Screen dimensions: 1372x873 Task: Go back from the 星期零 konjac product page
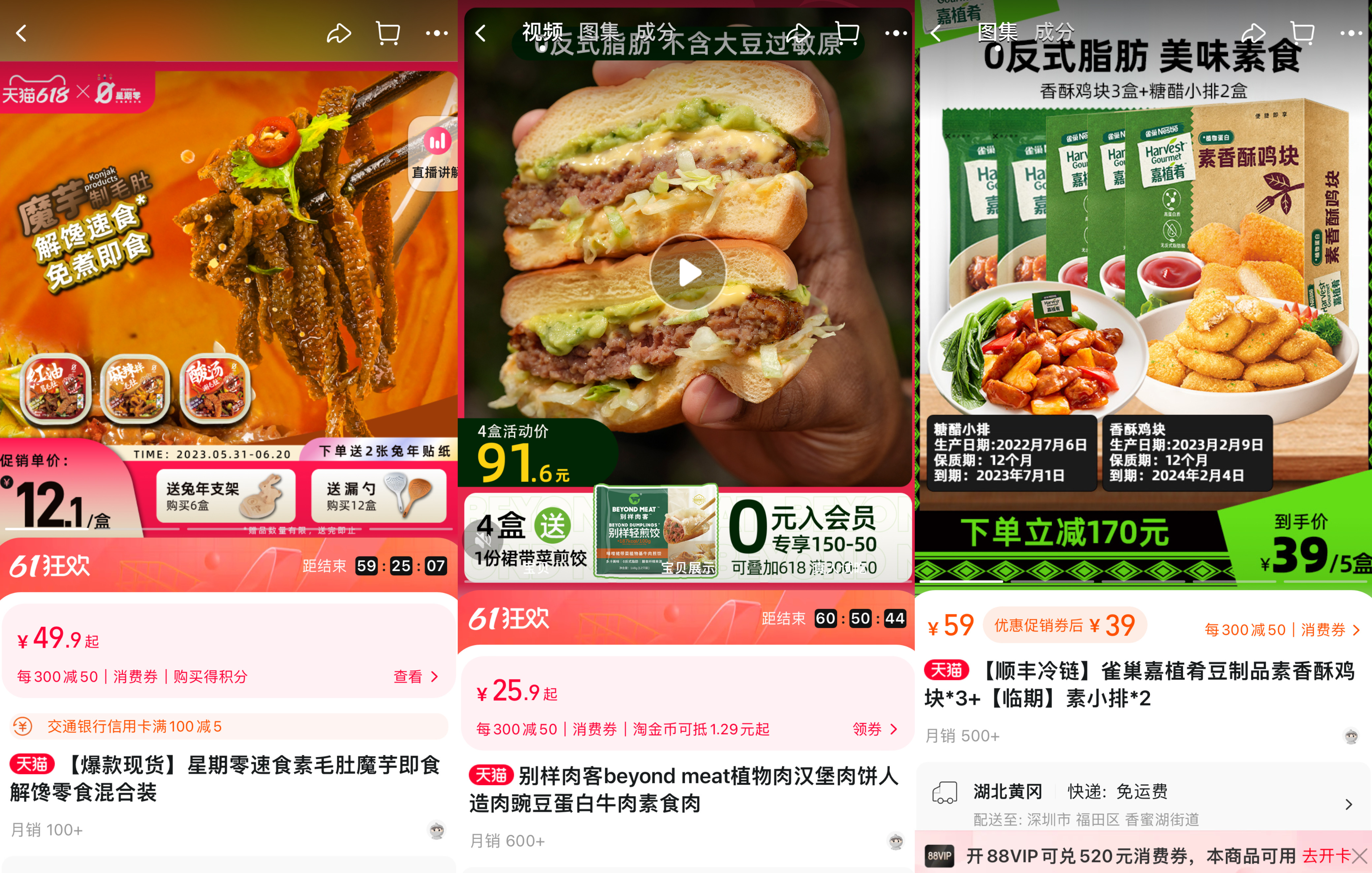click(x=22, y=33)
